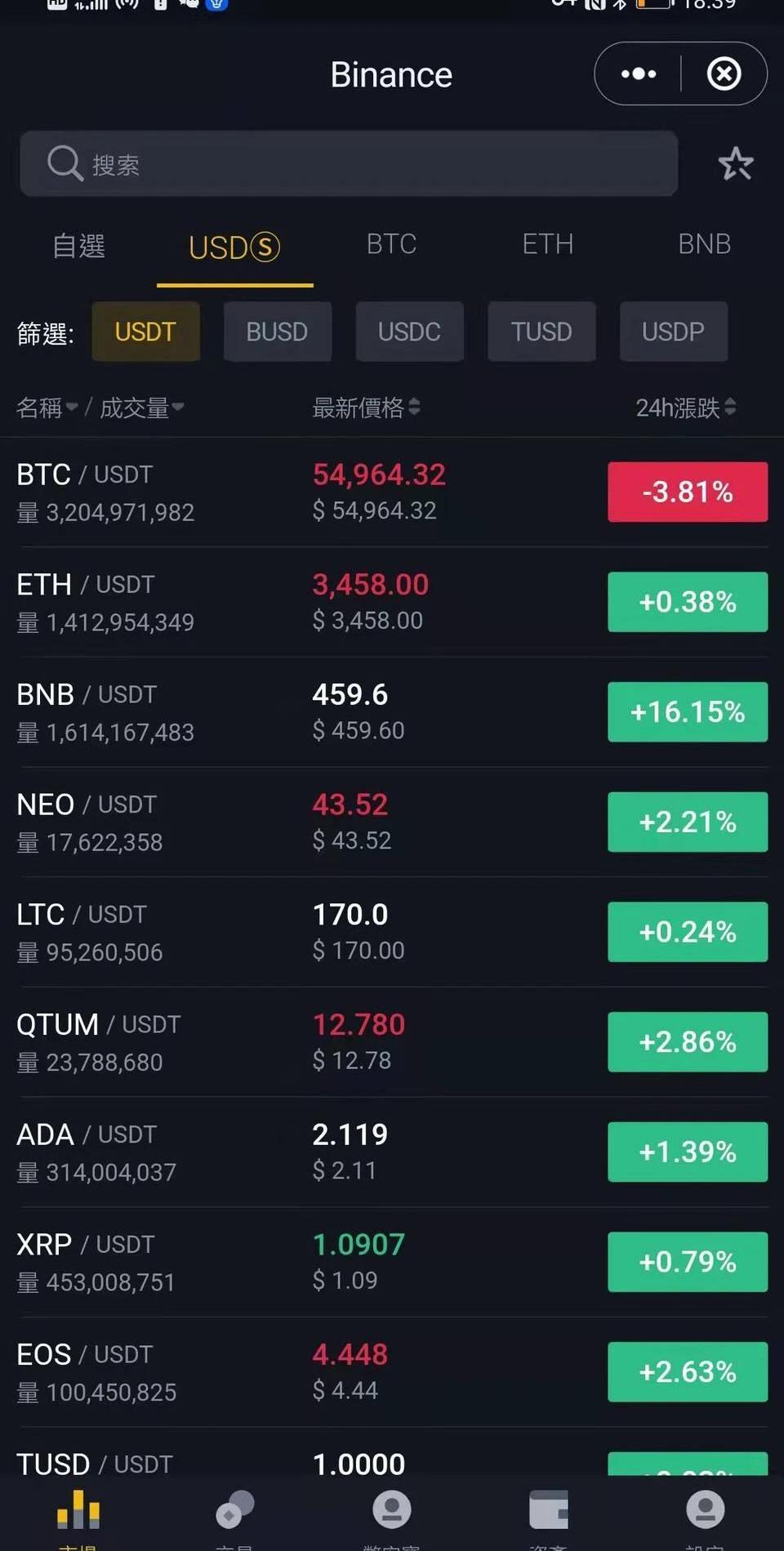Select the BUSD filter chip

tap(277, 332)
